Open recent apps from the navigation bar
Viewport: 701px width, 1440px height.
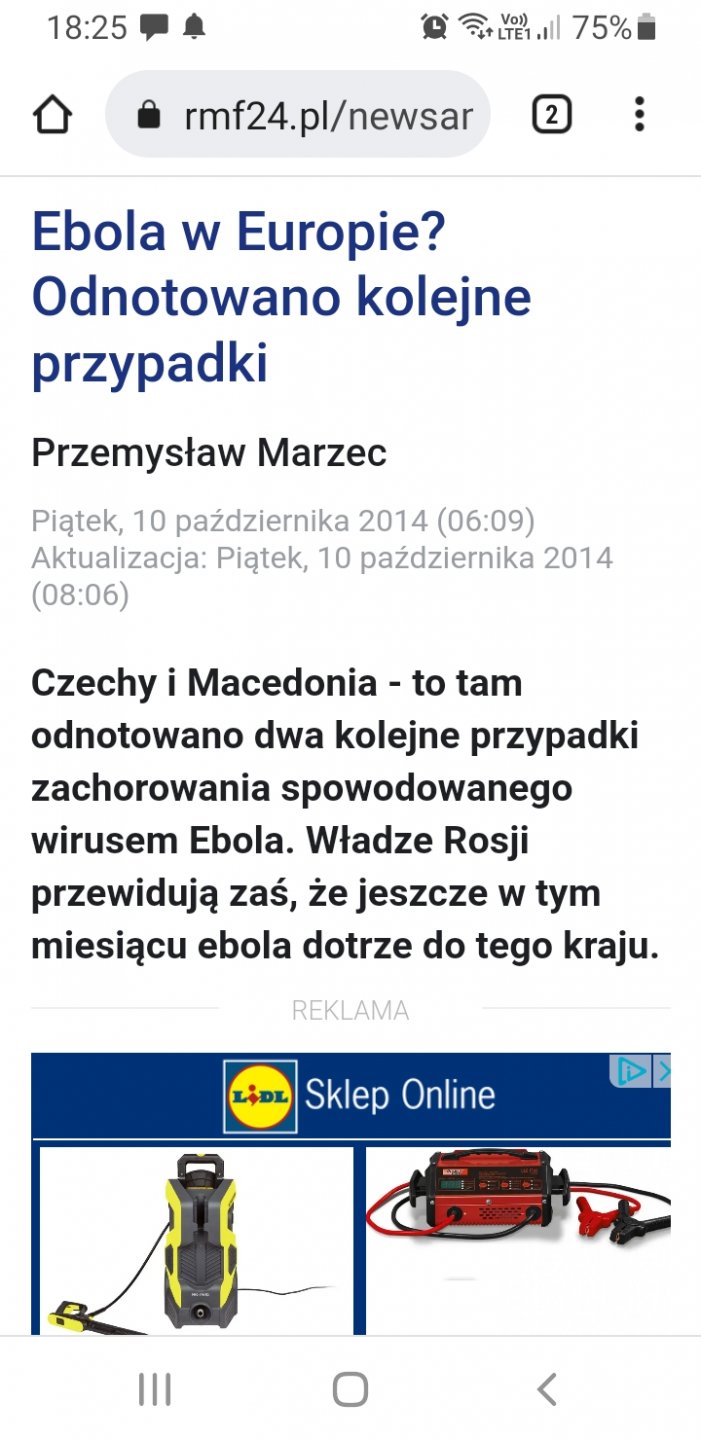(x=154, y=1389)
